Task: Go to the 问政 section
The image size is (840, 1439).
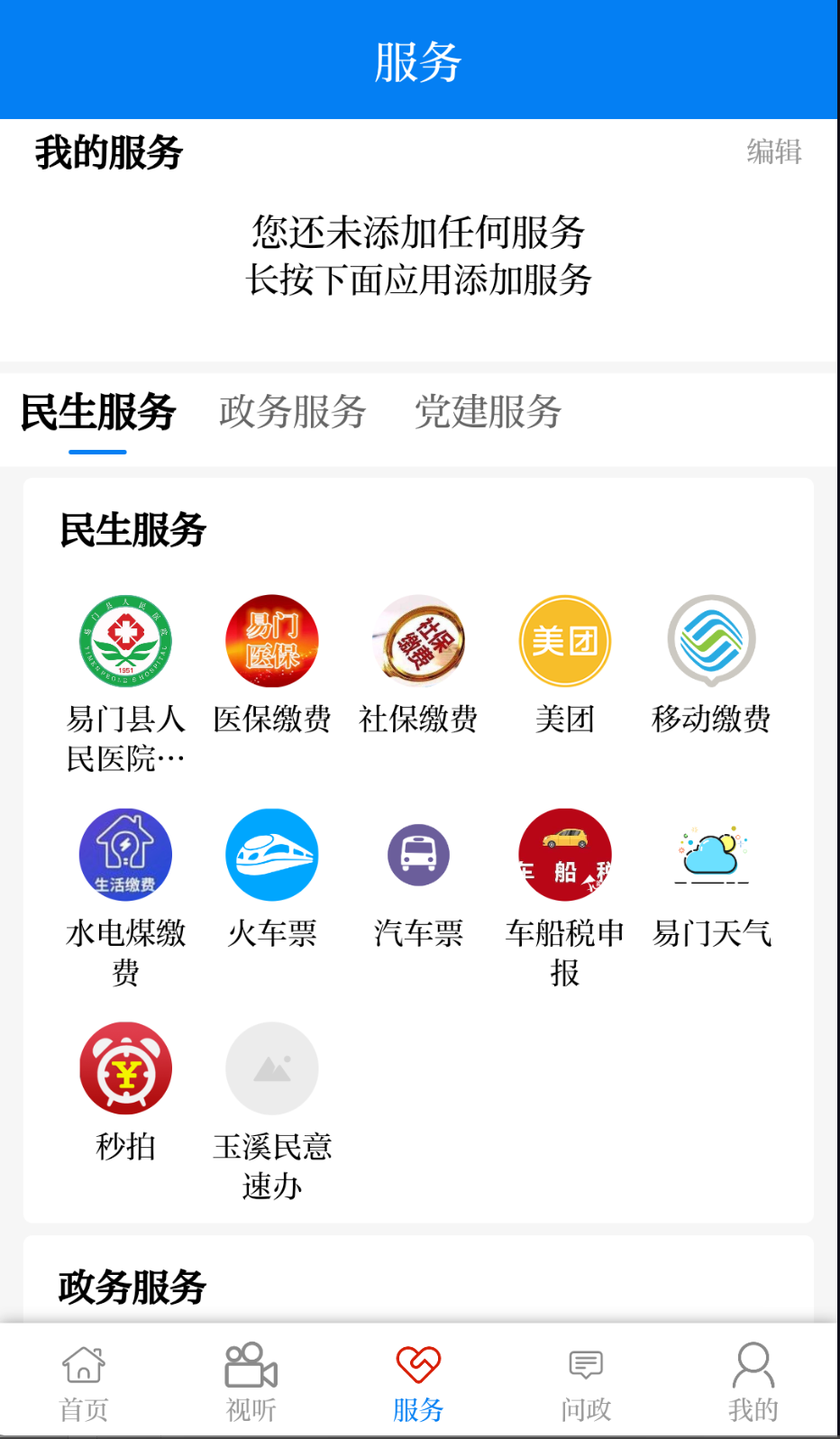Action: point(585,1379)
